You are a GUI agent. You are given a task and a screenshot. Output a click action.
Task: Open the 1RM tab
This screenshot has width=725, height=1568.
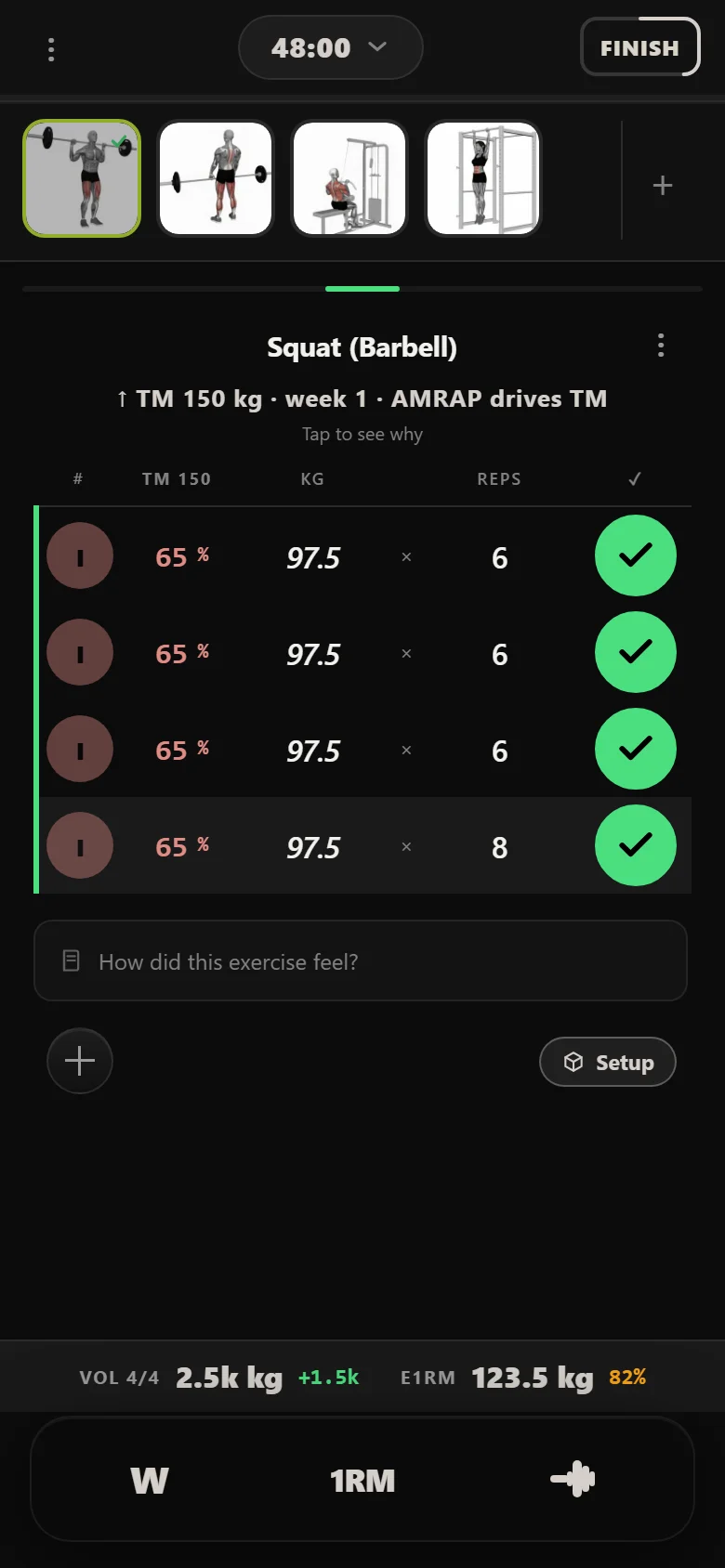click(362, 1480)
